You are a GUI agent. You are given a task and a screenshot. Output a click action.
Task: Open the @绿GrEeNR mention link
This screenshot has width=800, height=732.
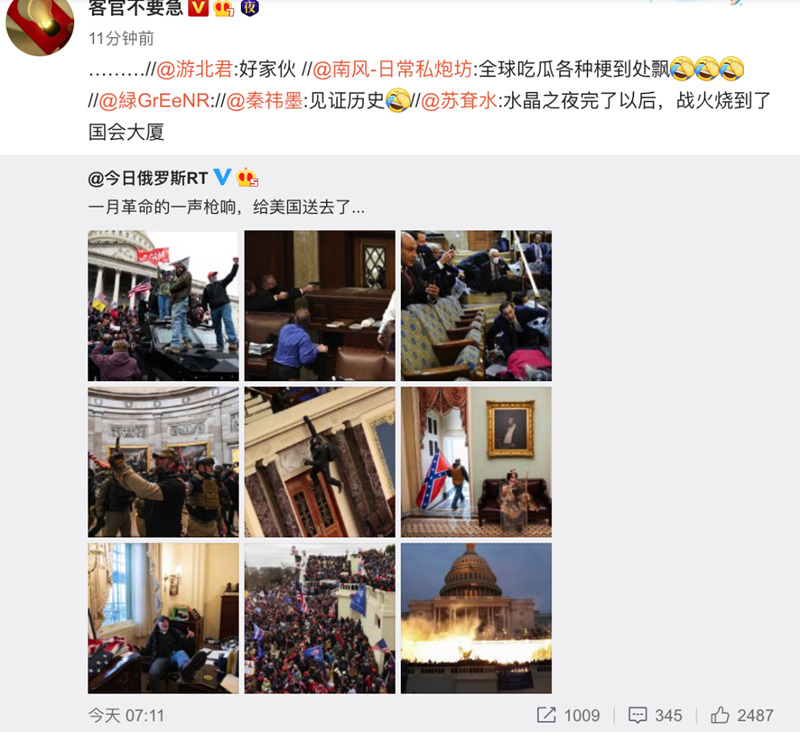point(150,100)
